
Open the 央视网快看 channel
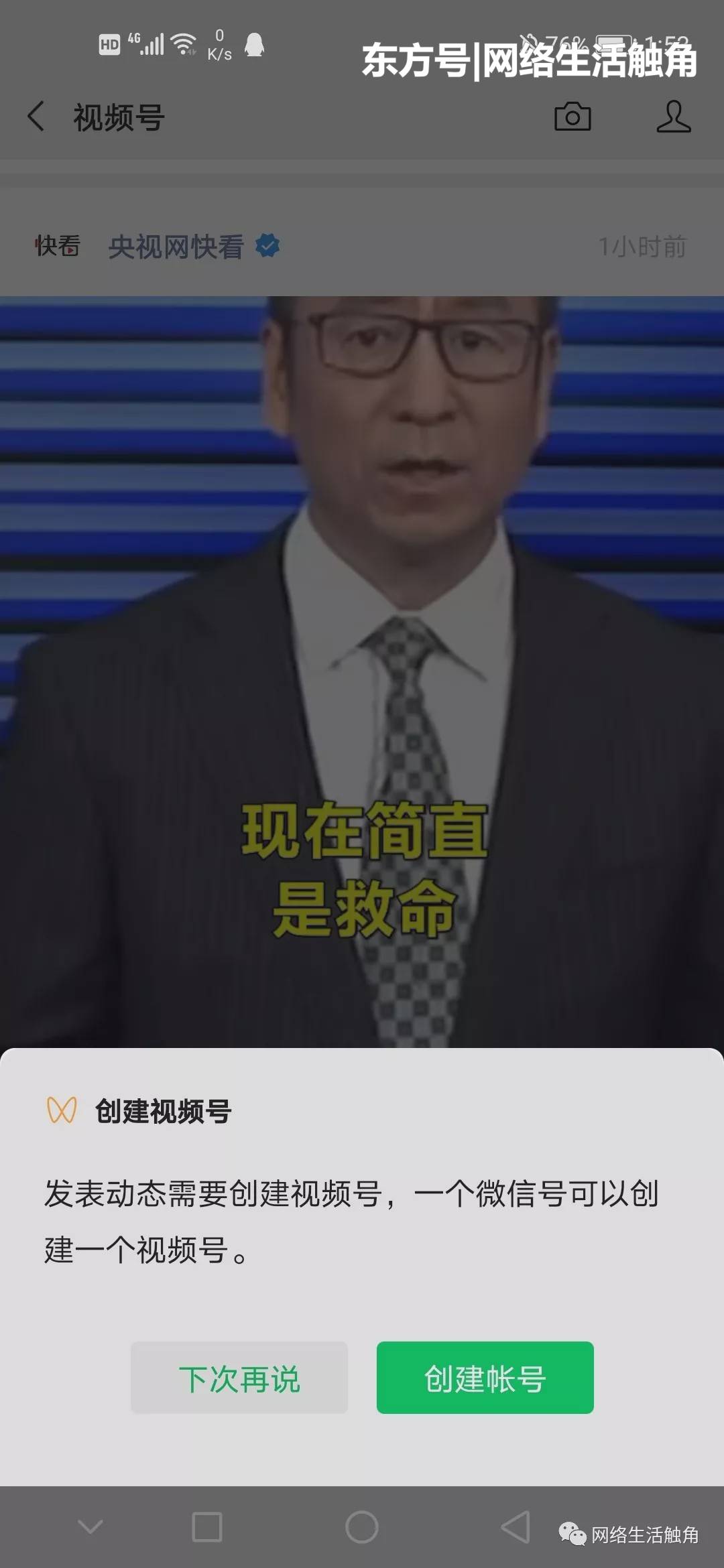point(176,247)
